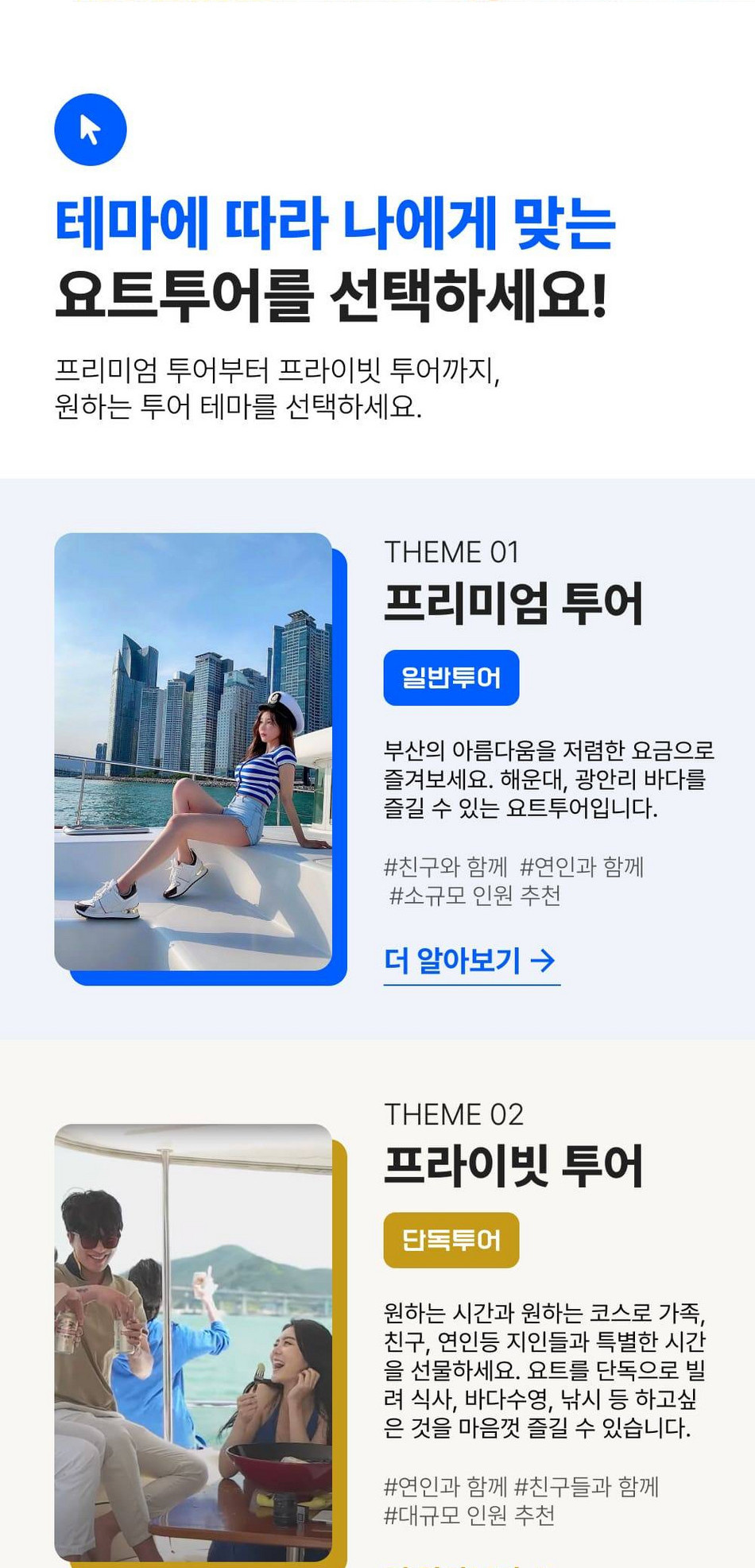Open 더 알아보기 under 프리미엄 투어

pos(470,961)
